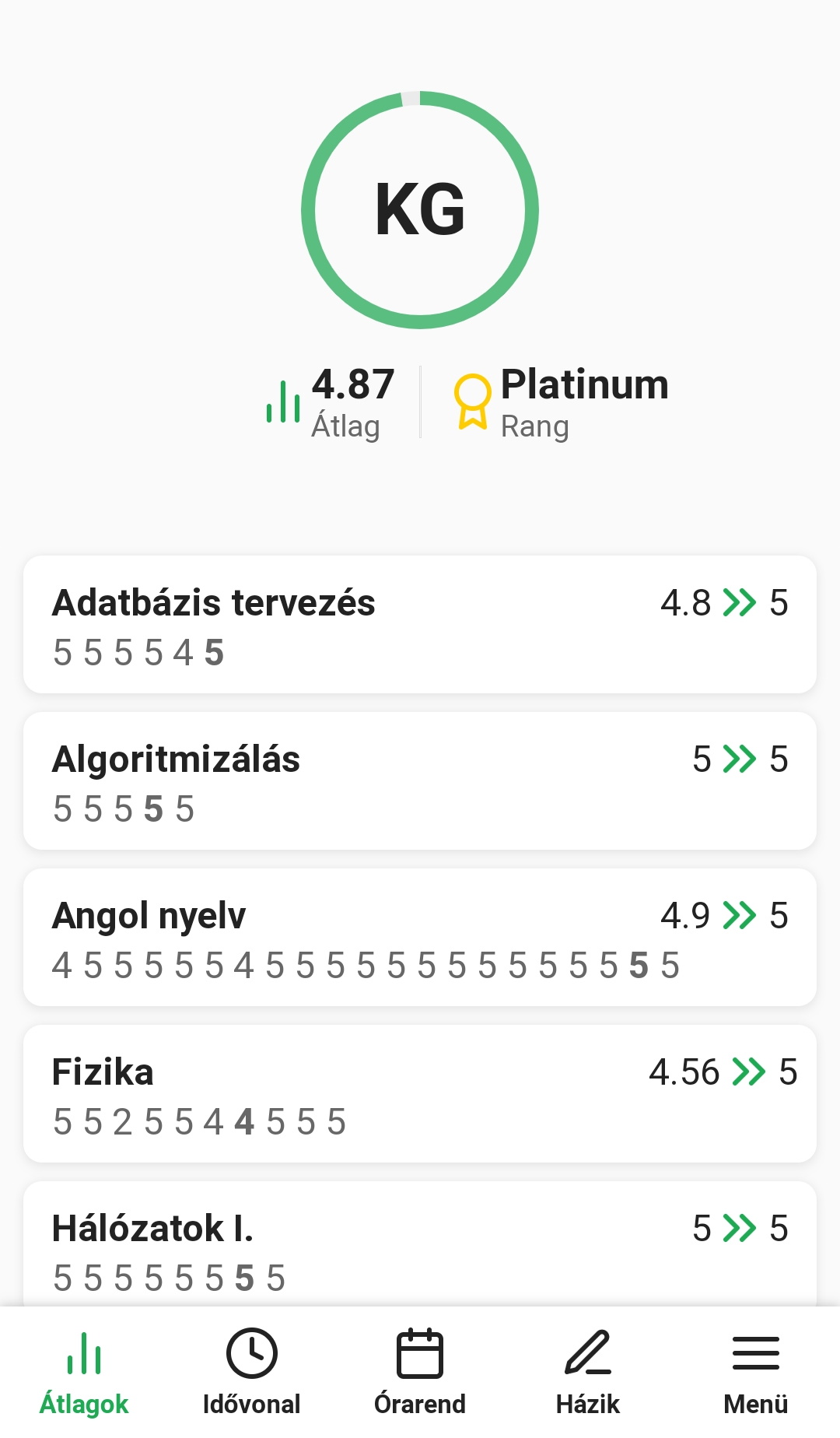Select the Átlagok tab
Viewport: 840px width, 1438px height.
click(84, 1371)
